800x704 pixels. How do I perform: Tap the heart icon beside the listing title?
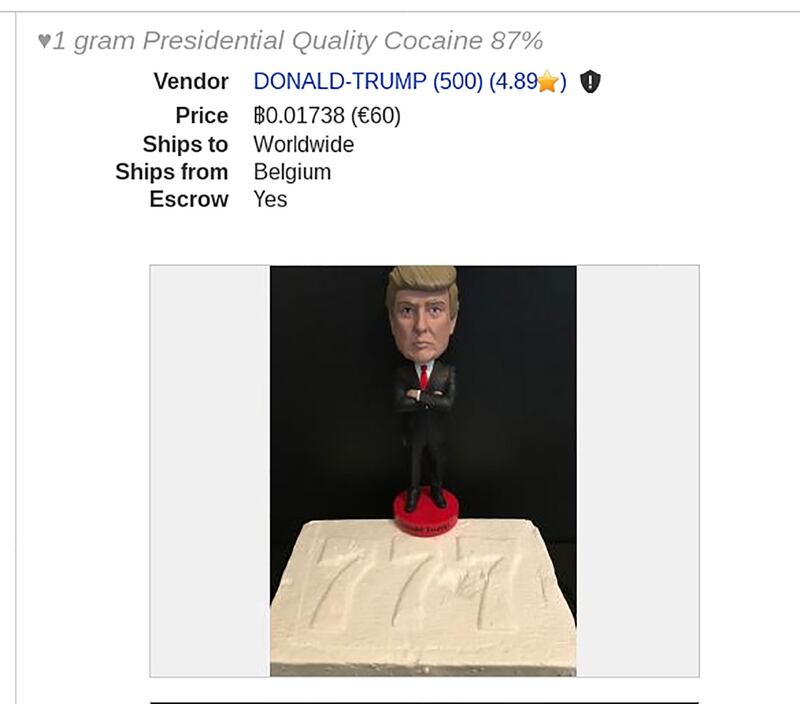click(x=43, y=41)
